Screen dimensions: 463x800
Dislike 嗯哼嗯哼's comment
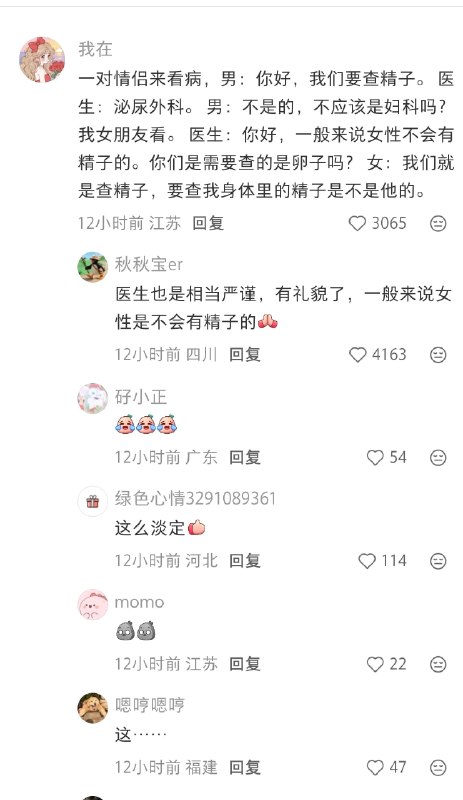pos(438,767)
